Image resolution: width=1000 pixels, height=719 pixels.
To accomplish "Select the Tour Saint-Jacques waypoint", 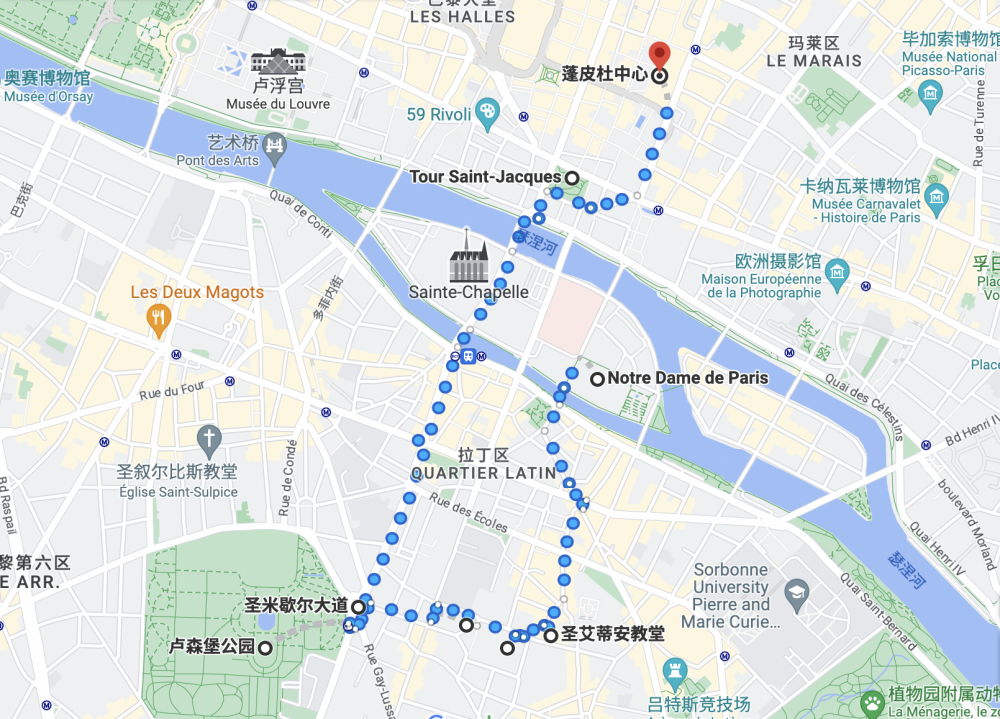I will 572,177.
